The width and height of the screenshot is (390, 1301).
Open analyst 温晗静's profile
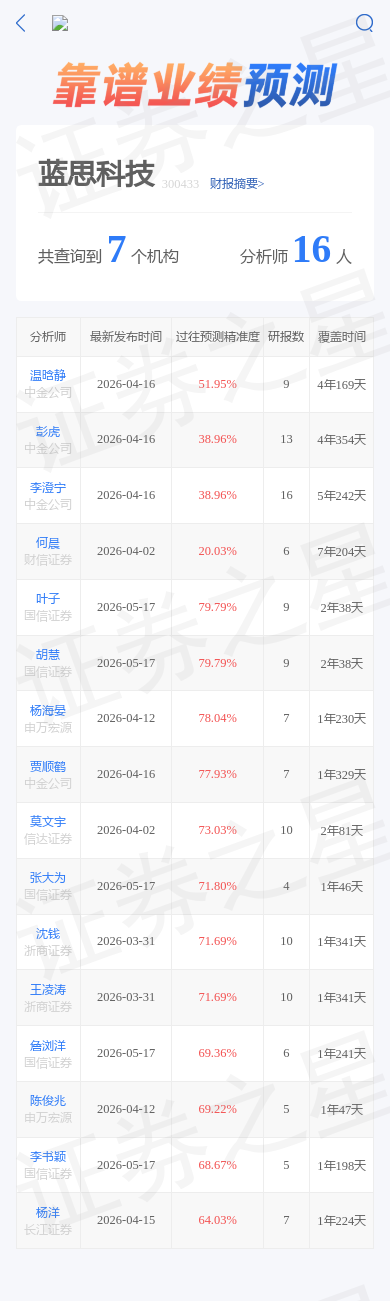(x=48, y=375)
